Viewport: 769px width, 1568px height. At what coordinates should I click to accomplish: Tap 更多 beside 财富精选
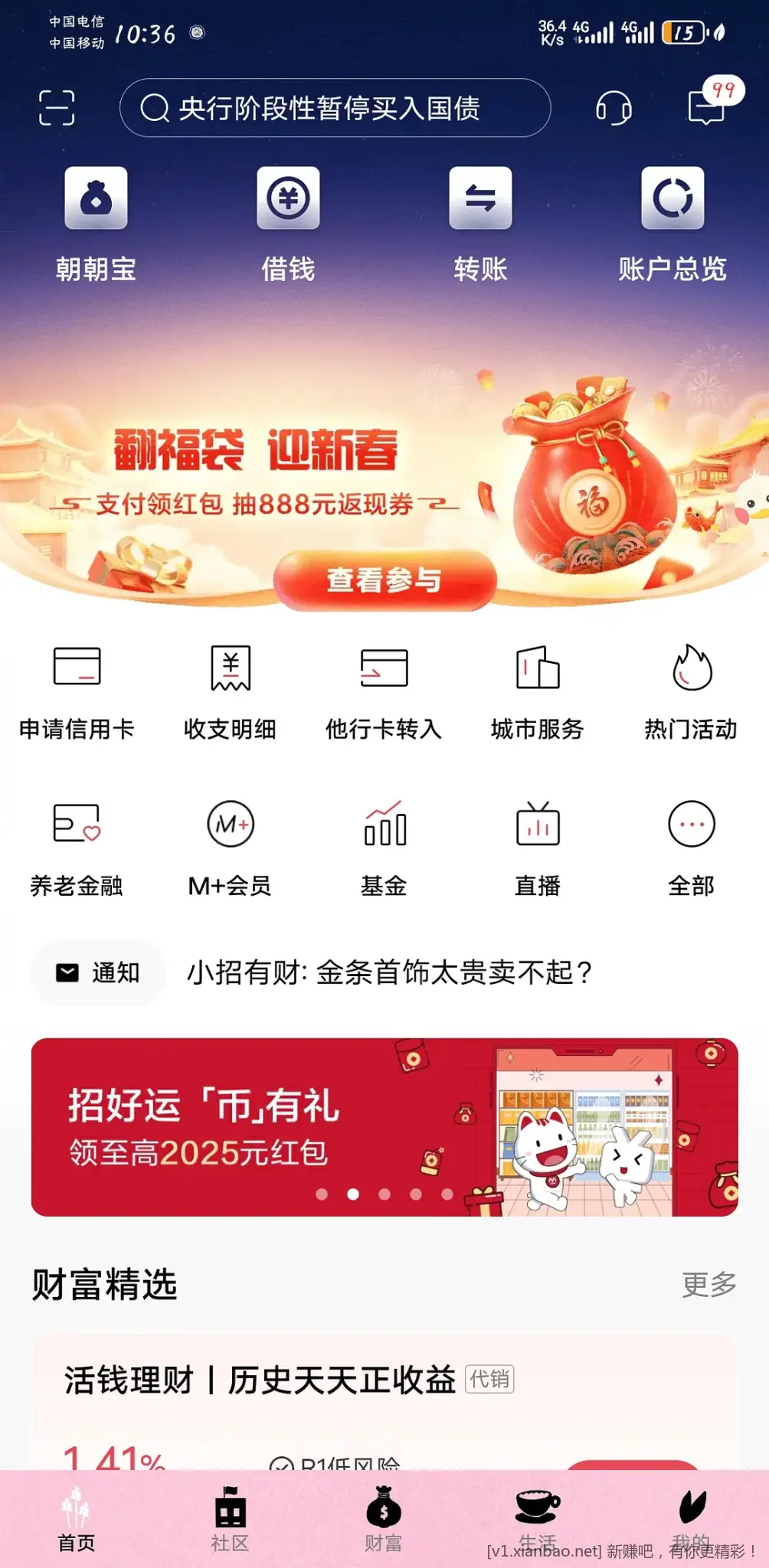(708, 1285)
